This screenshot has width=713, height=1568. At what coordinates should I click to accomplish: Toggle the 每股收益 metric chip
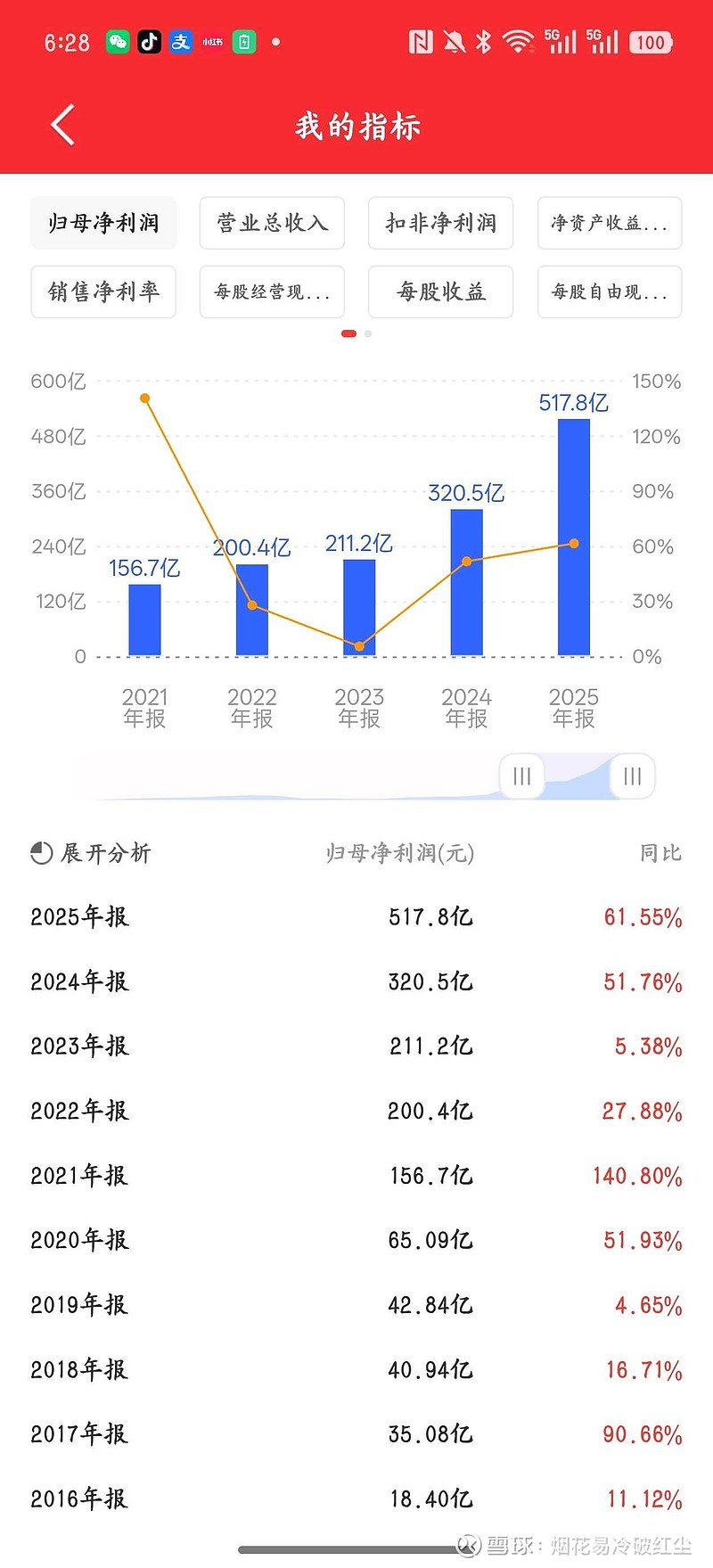coord(440,292)
